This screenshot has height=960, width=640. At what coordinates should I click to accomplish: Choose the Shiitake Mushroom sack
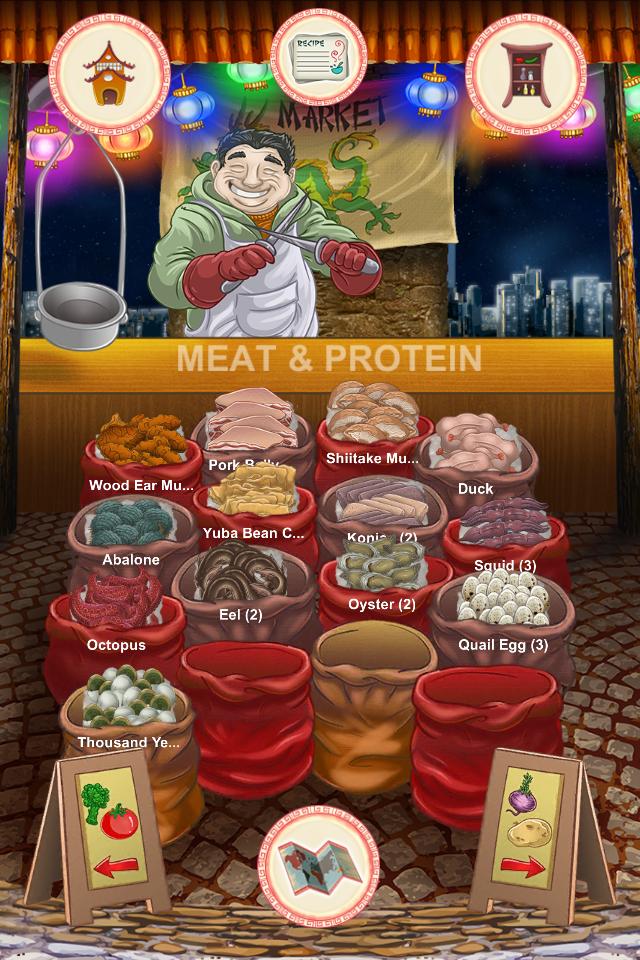tap(373, 420)
